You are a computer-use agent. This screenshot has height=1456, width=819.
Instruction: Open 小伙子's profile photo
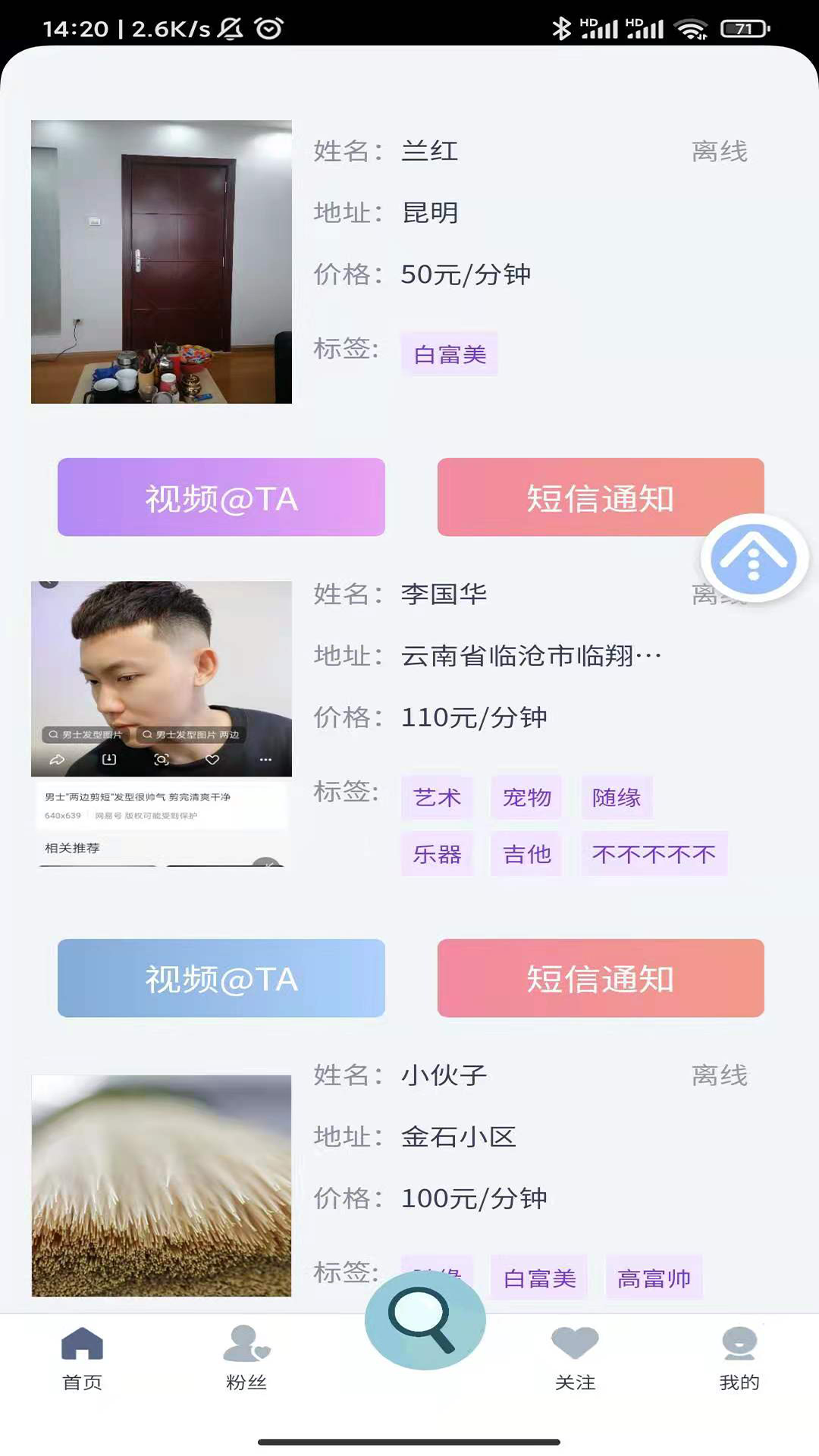162,1185
